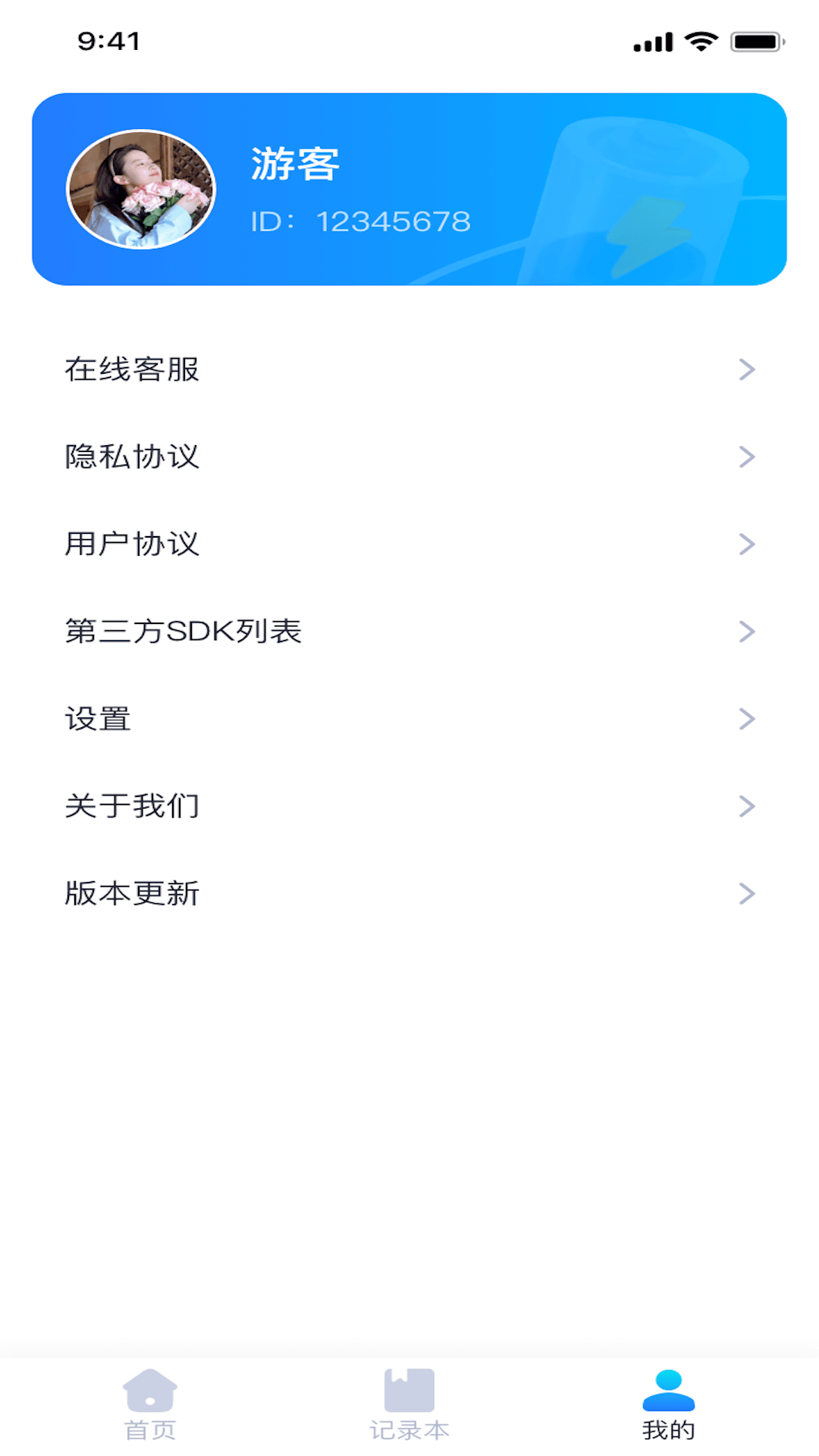
Task: Expand the 版本更新 row chevron
Action: point(747,893)
